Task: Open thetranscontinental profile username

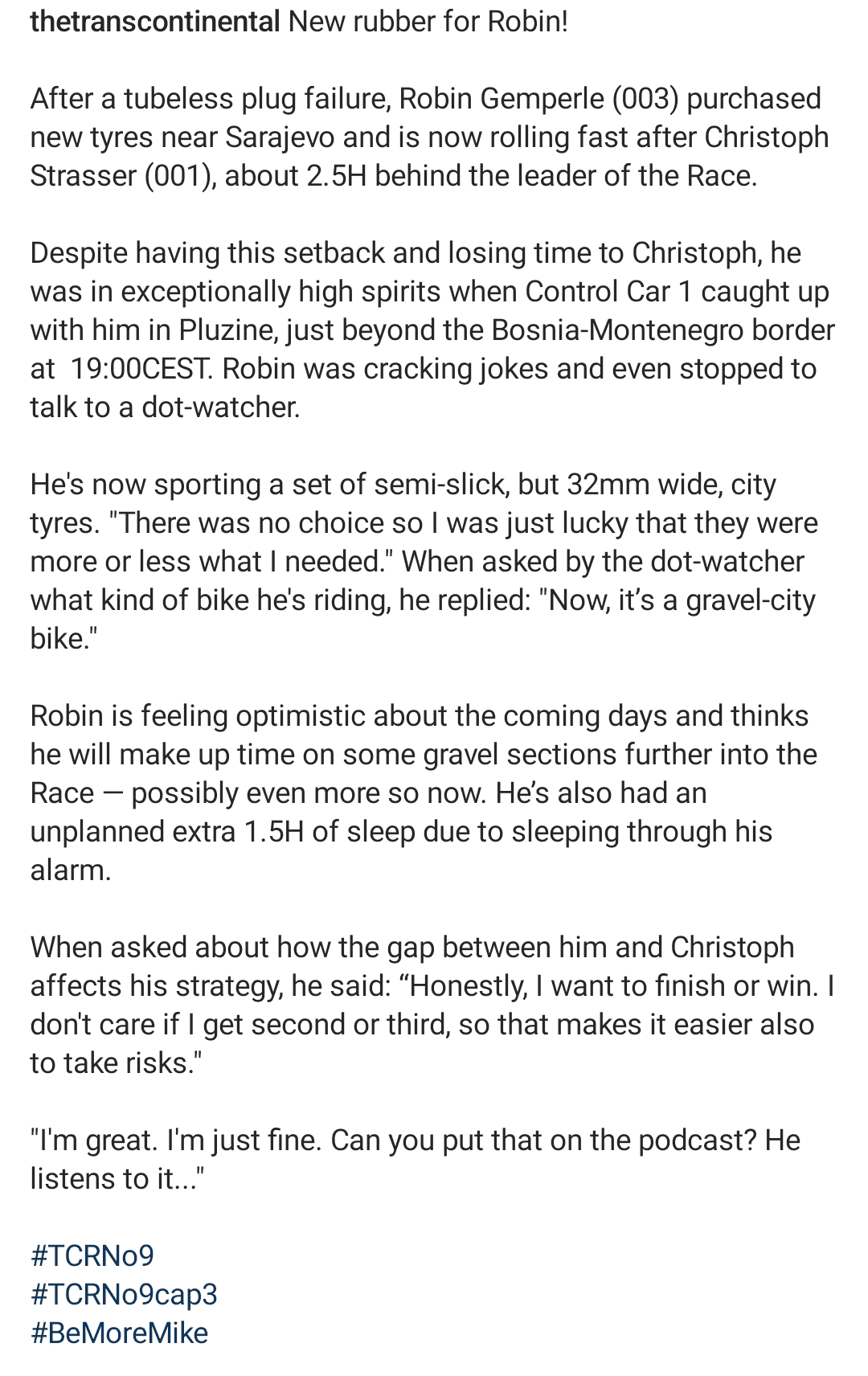Action: click(x=155, y=22)
